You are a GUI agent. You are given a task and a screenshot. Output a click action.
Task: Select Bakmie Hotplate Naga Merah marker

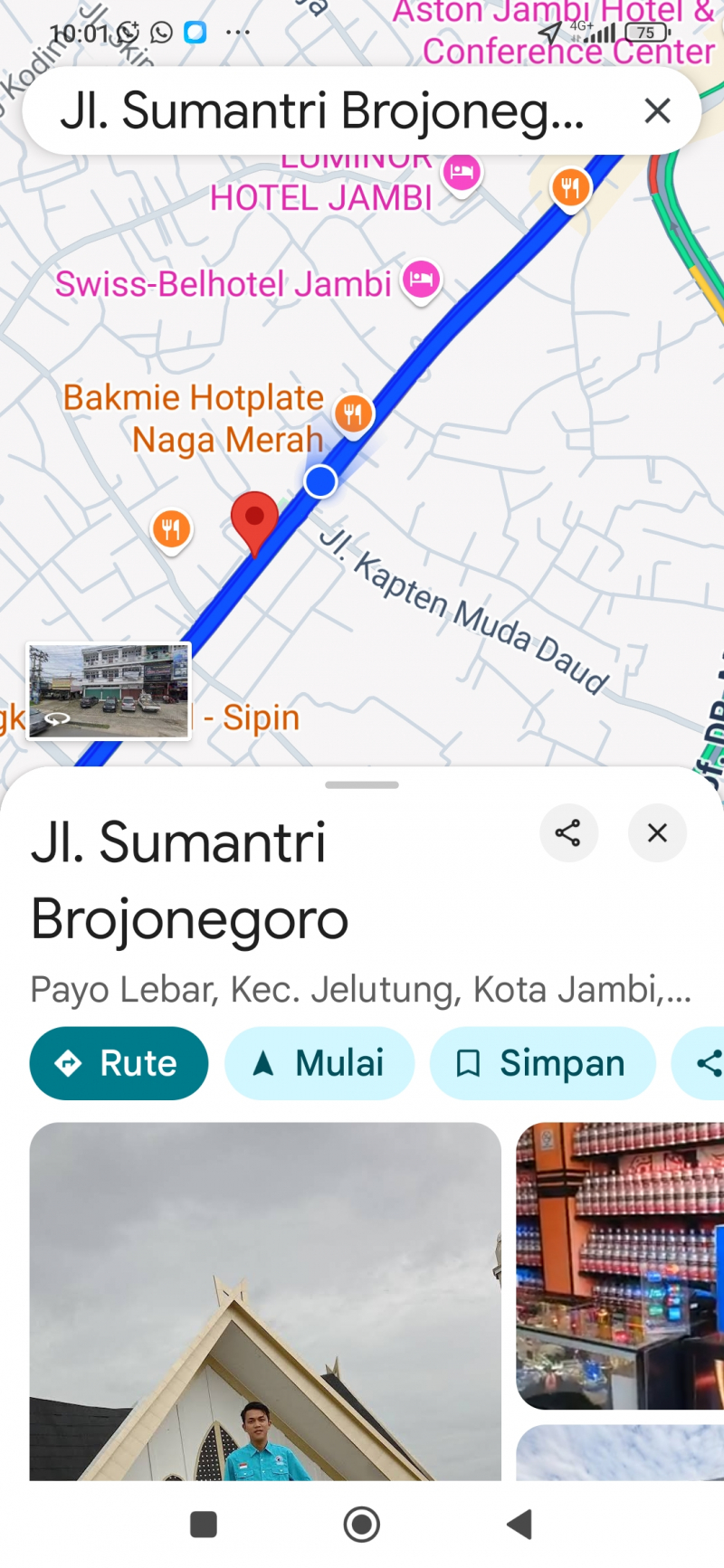click(353, 413)
